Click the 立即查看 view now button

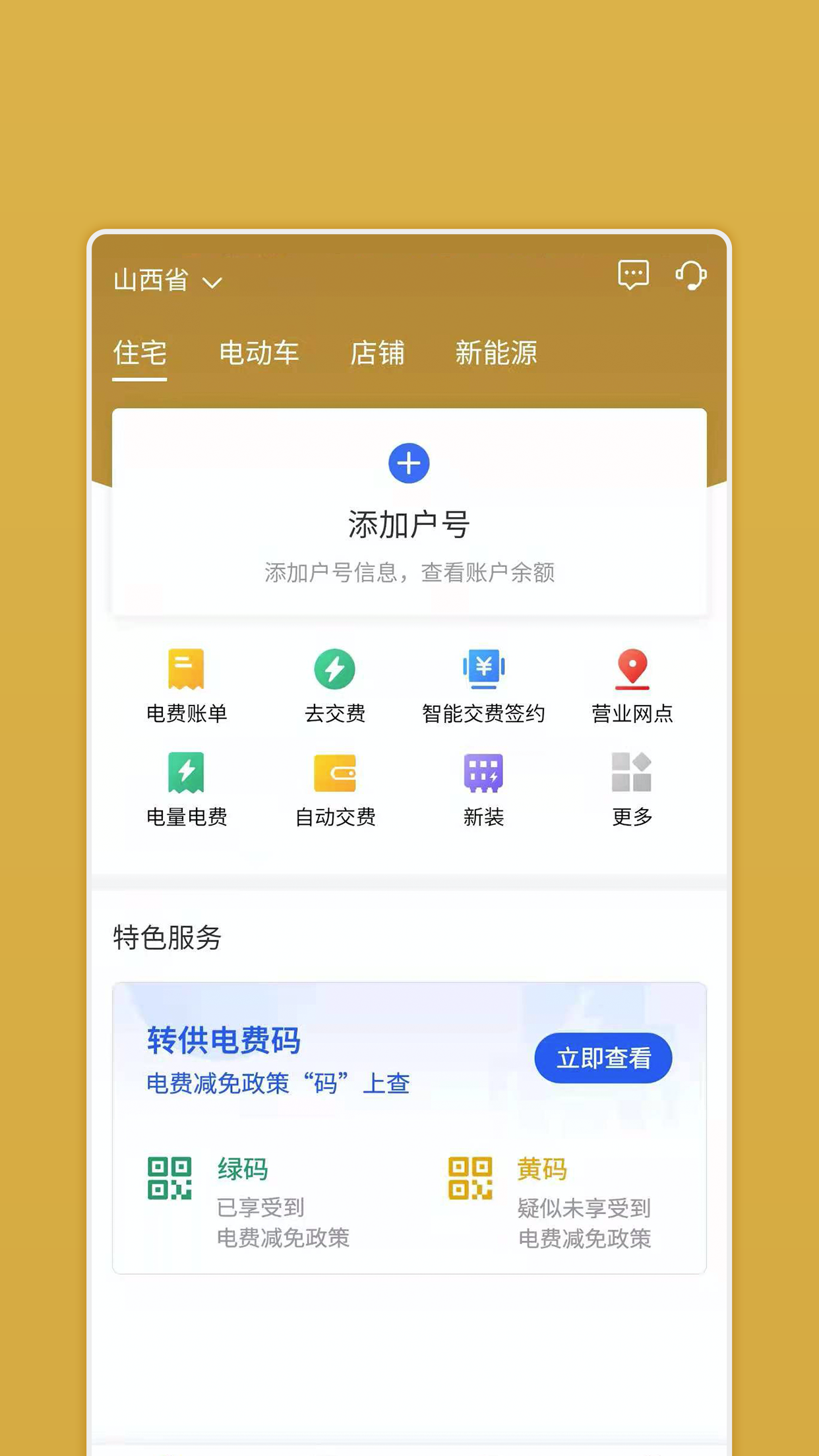click(602, 1056)
